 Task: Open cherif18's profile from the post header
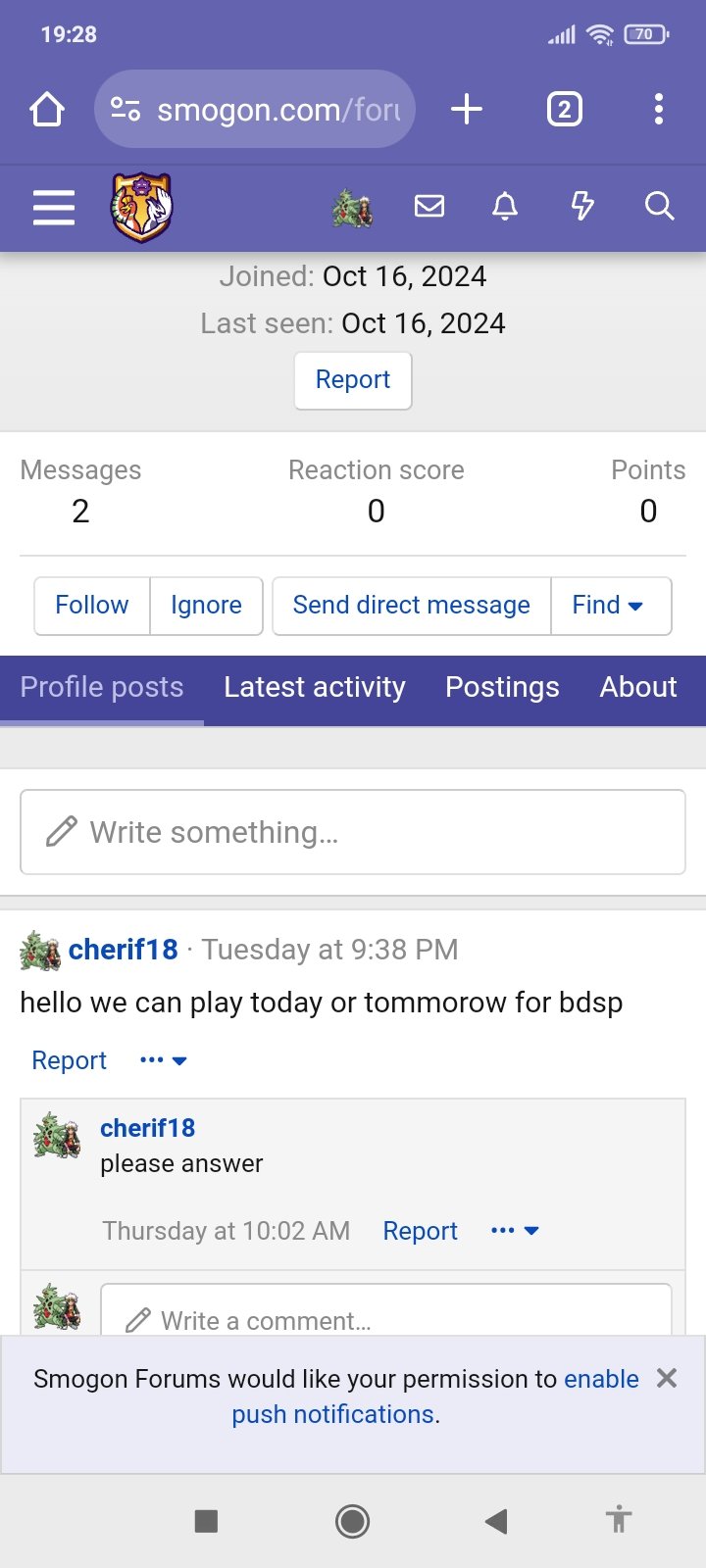click(124, 950)
